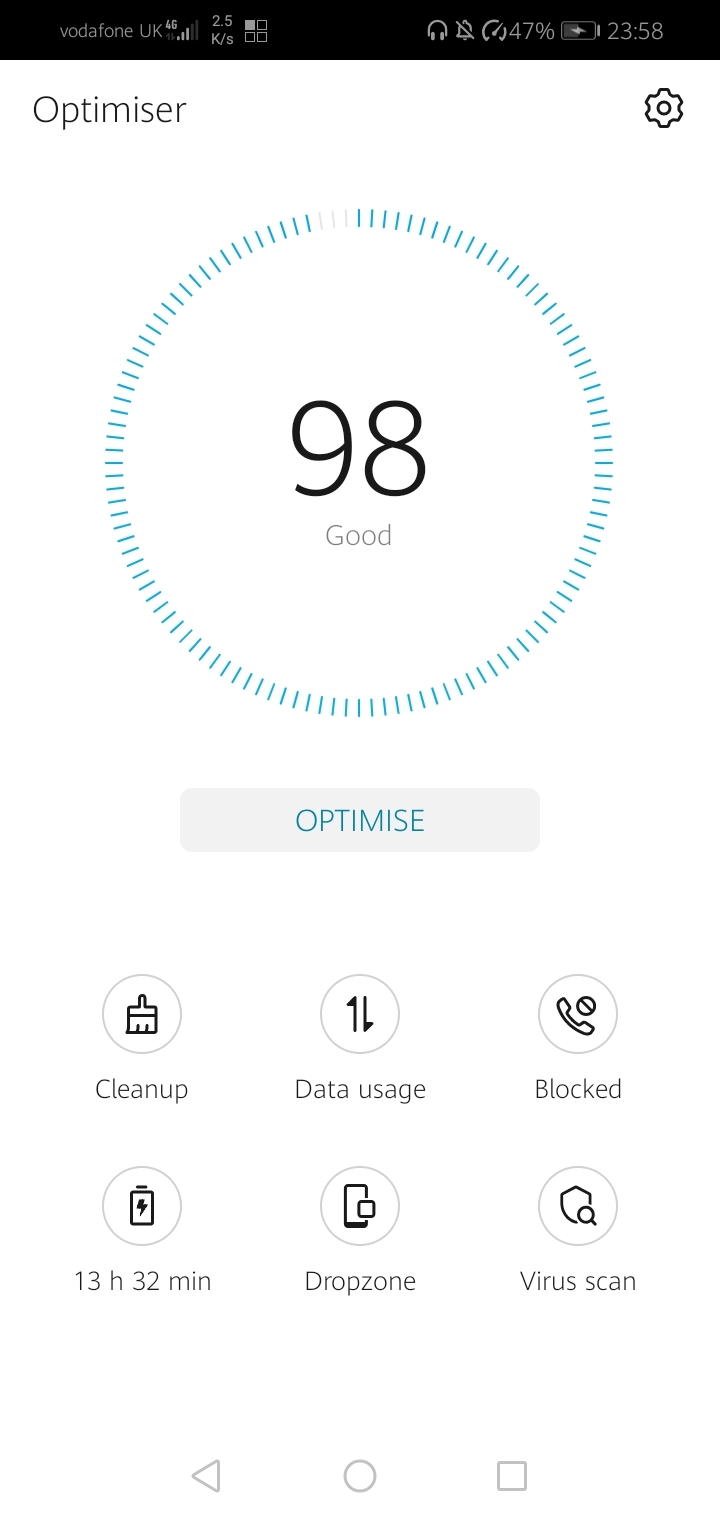Open the Optimiser settings gear

pos(662,109)
